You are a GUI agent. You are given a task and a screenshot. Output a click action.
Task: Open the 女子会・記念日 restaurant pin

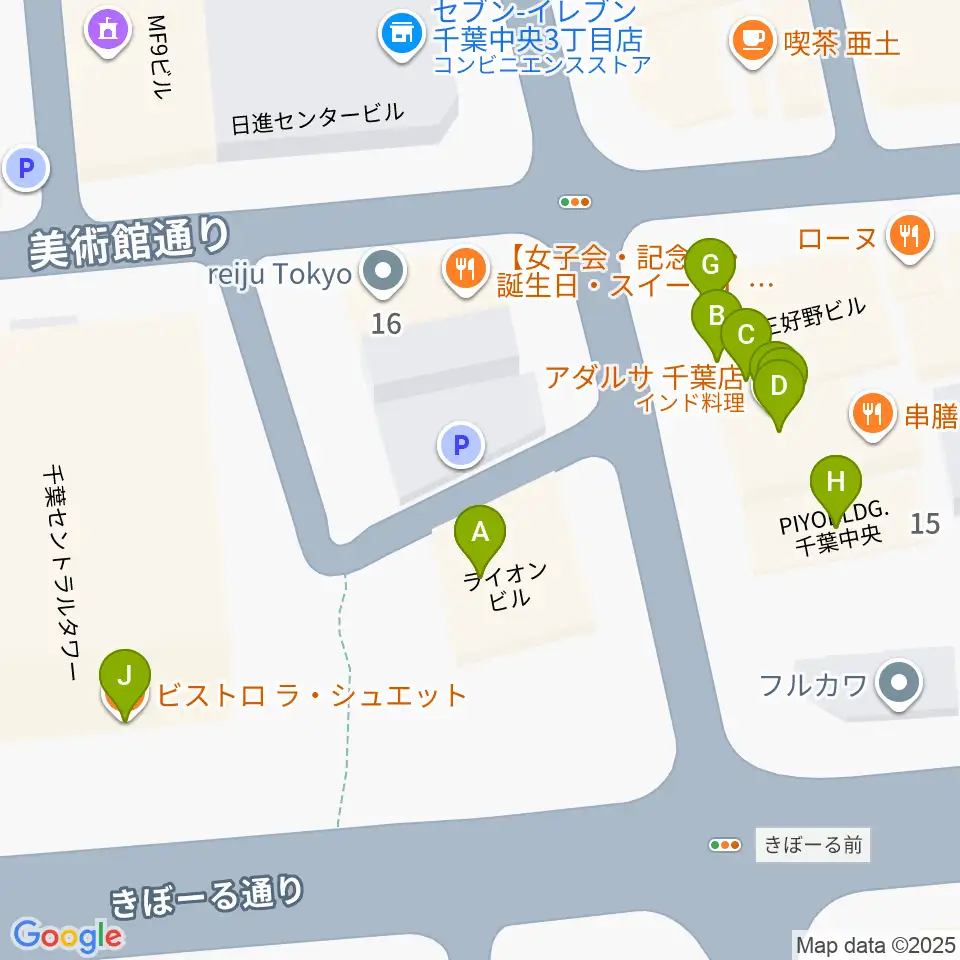(463, 269)
